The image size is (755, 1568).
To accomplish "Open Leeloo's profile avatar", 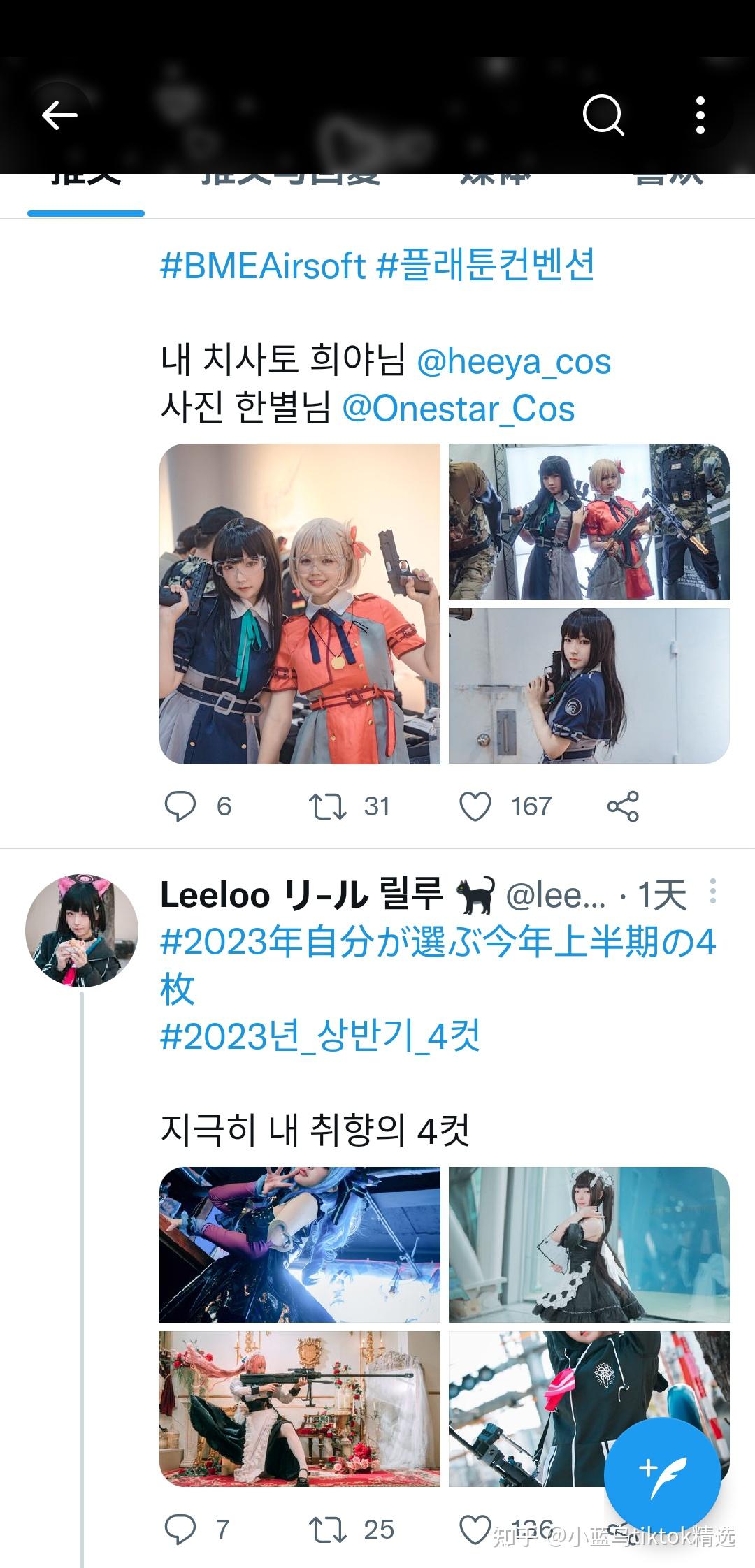I will [x=82, y=930].
